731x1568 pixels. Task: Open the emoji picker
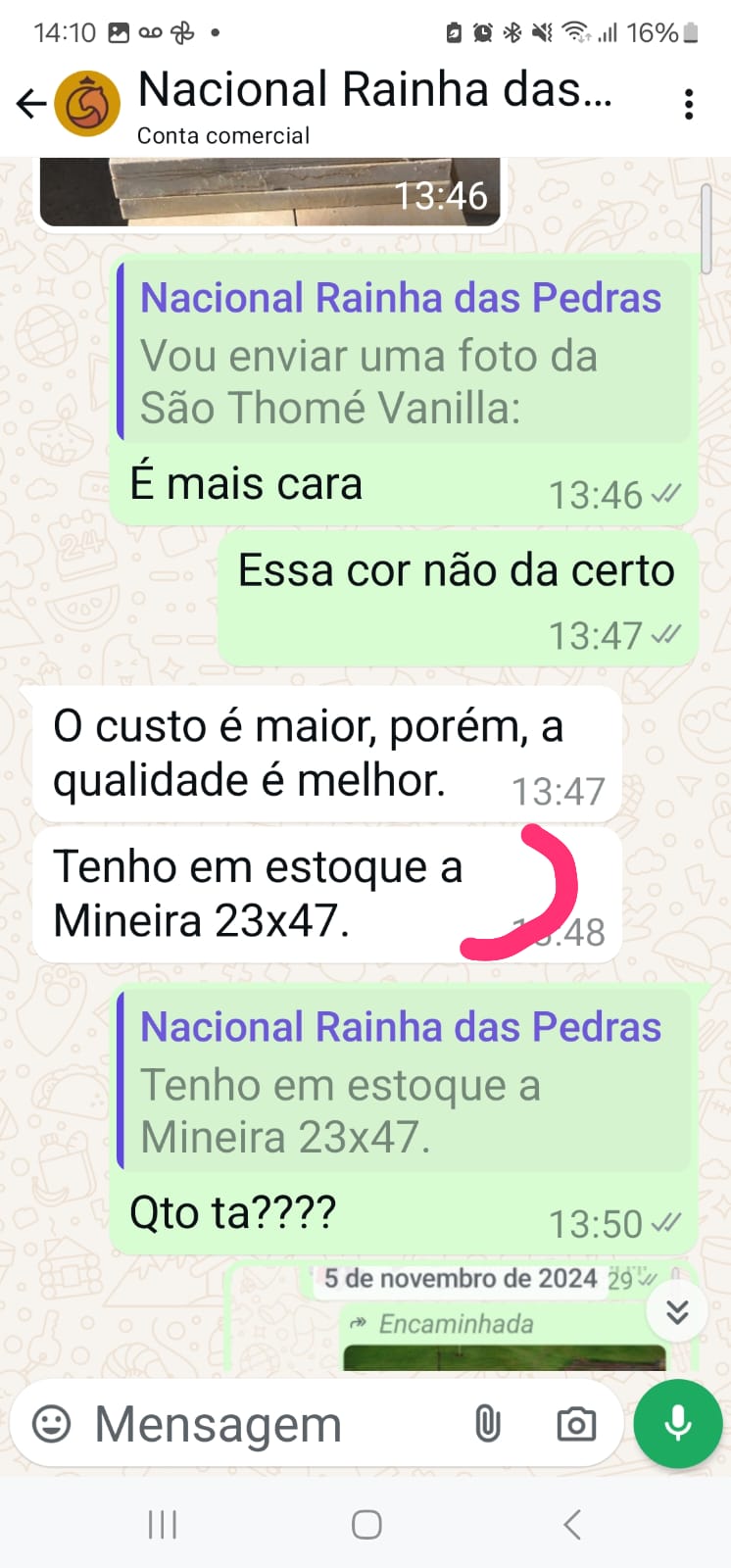pyautogui.click(x=53, y=1424)
